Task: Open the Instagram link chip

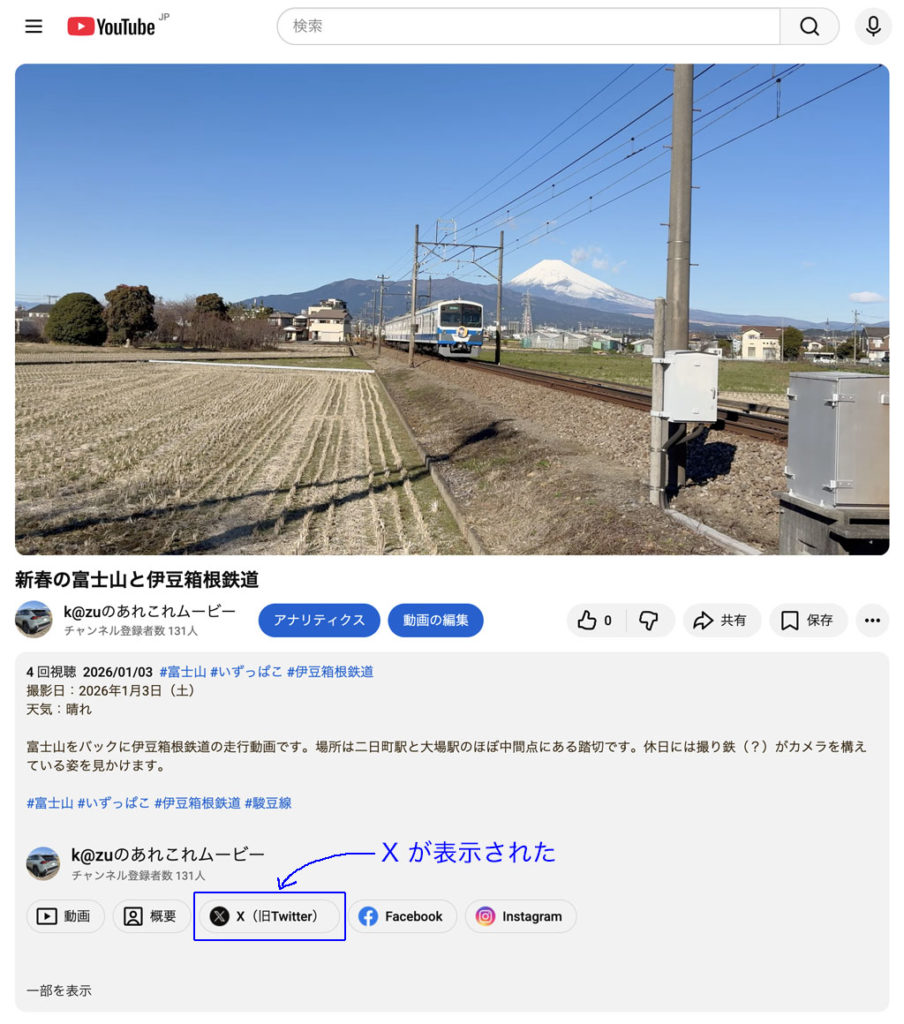Action: [x=520, y=916]
